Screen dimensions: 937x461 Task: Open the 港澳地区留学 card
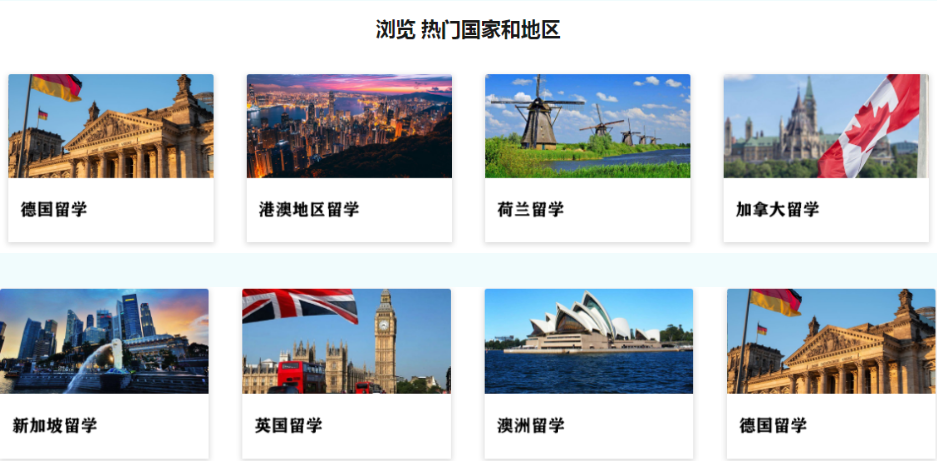click(x=349, y=157)
